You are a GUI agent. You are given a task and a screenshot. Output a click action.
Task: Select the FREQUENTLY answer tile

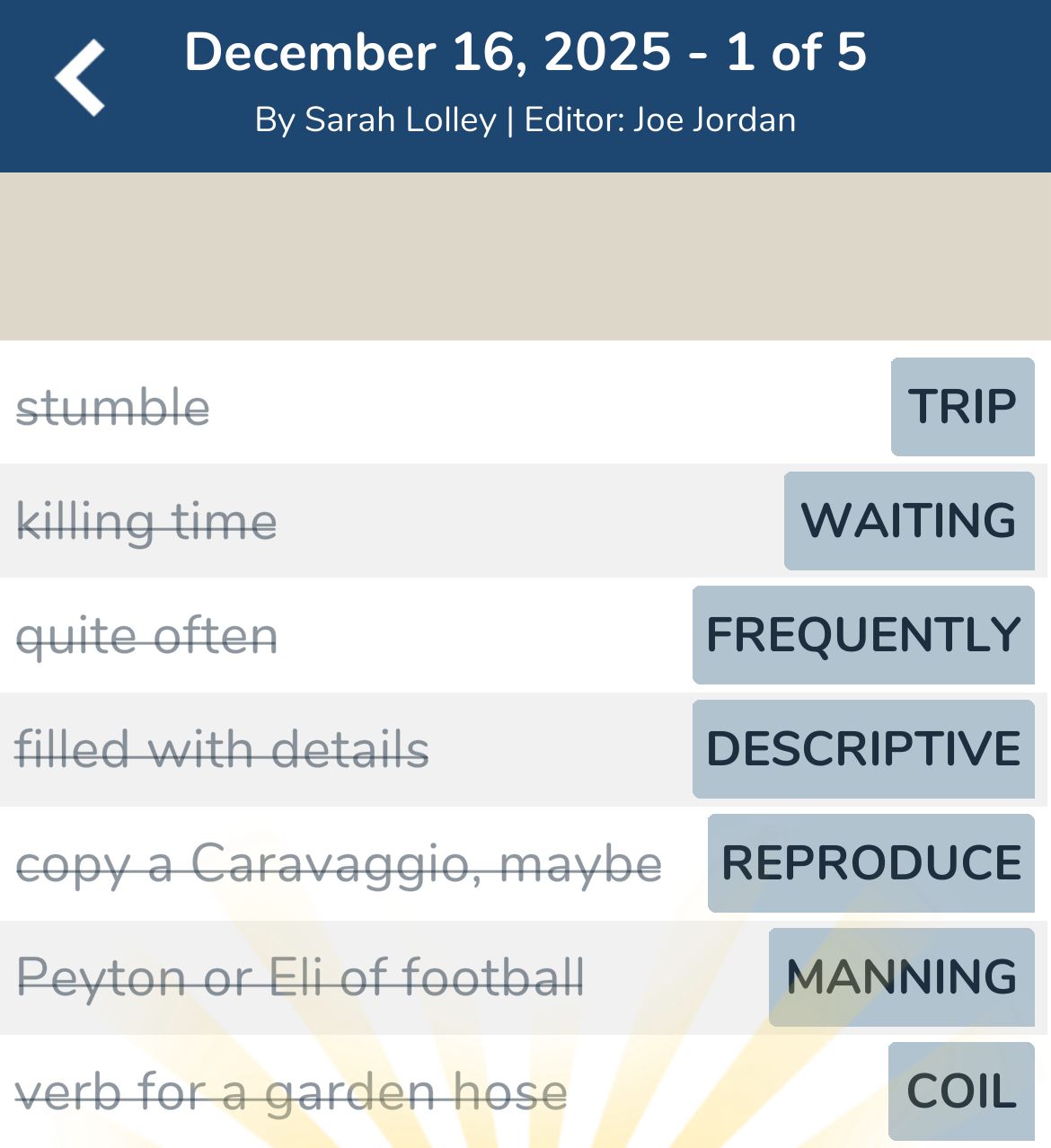(x=863, y=634)
